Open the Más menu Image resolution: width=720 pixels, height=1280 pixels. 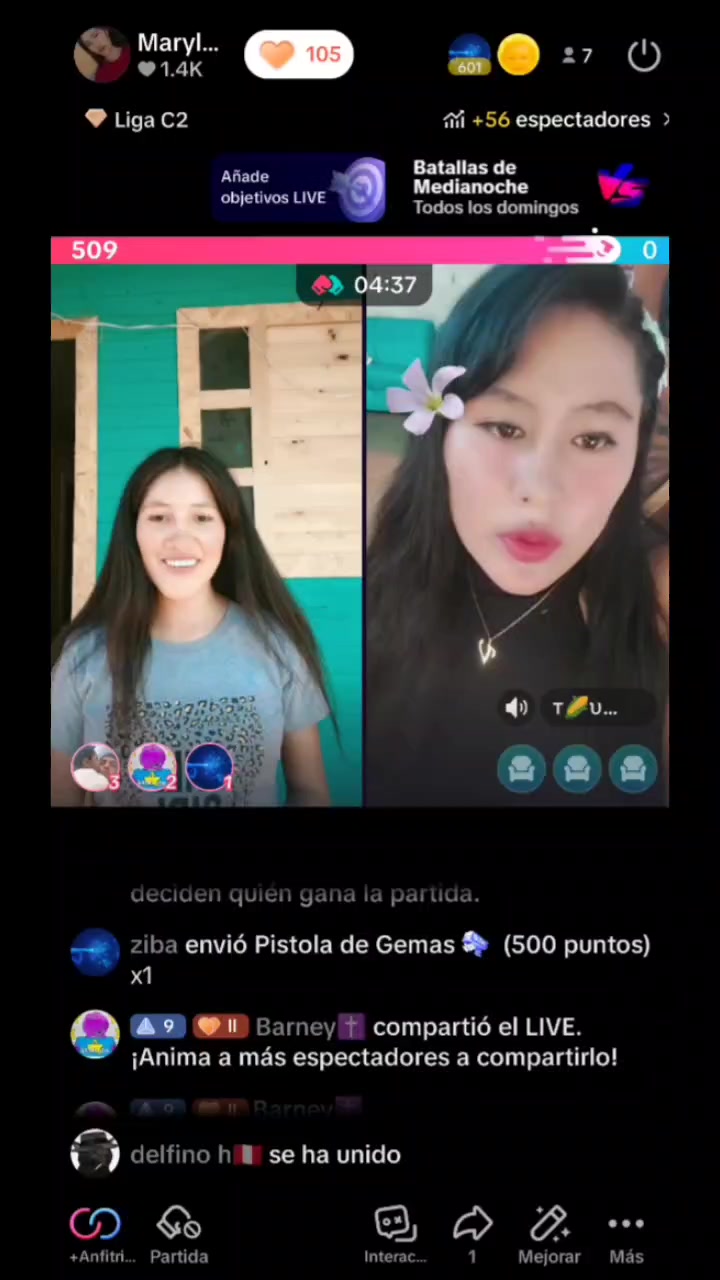[626, 1234]
